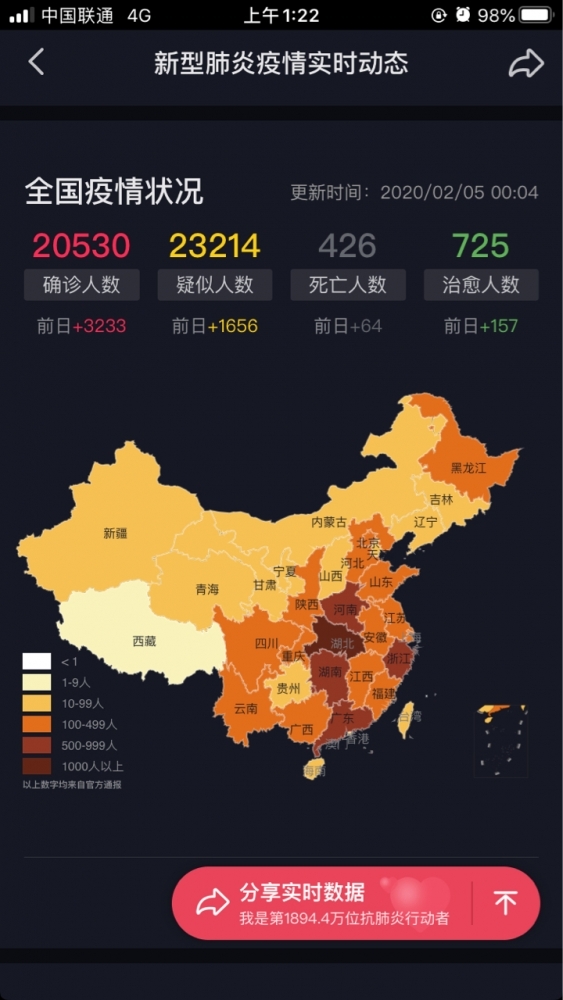The height and width of the screenshot is (1000, 563).
Task: Select 云南 province on the map
Action: pos(245,707)
